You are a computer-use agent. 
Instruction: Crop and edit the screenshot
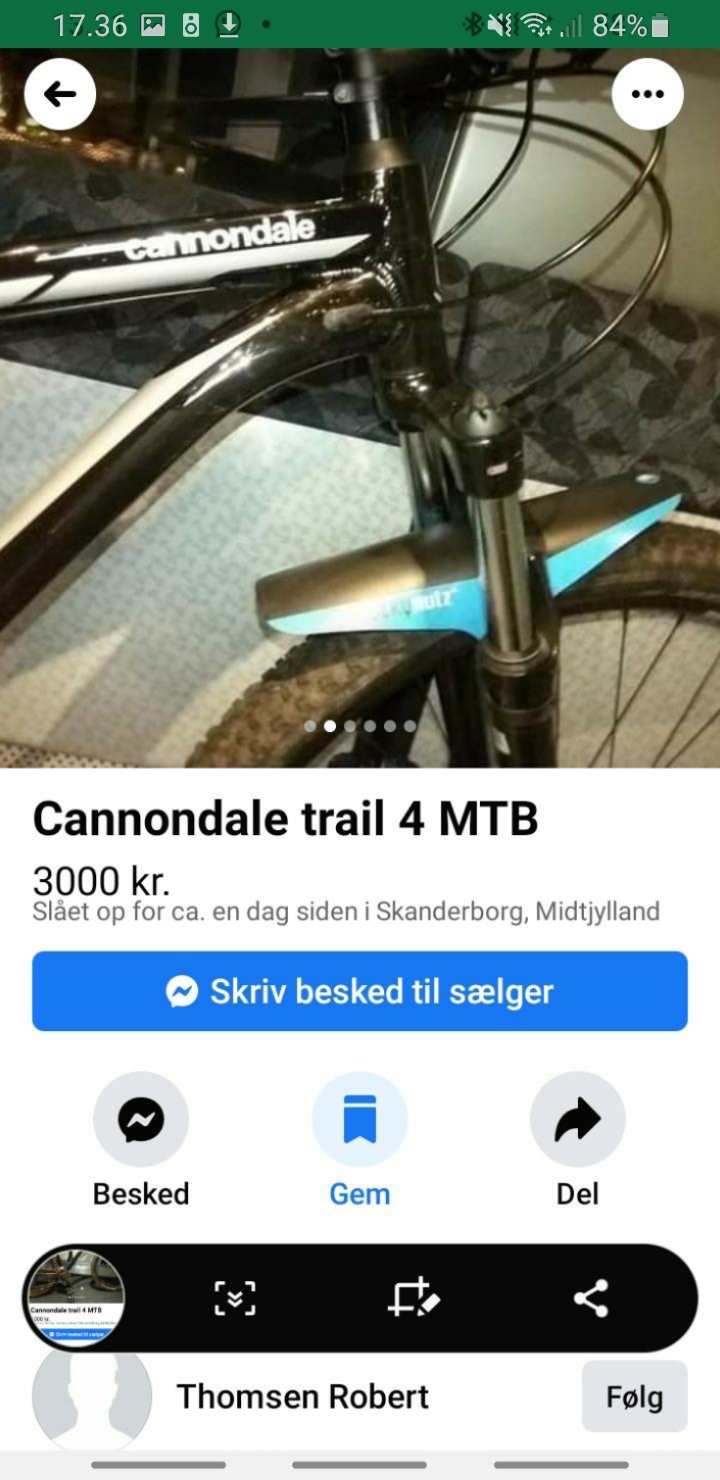(413, 1298)
